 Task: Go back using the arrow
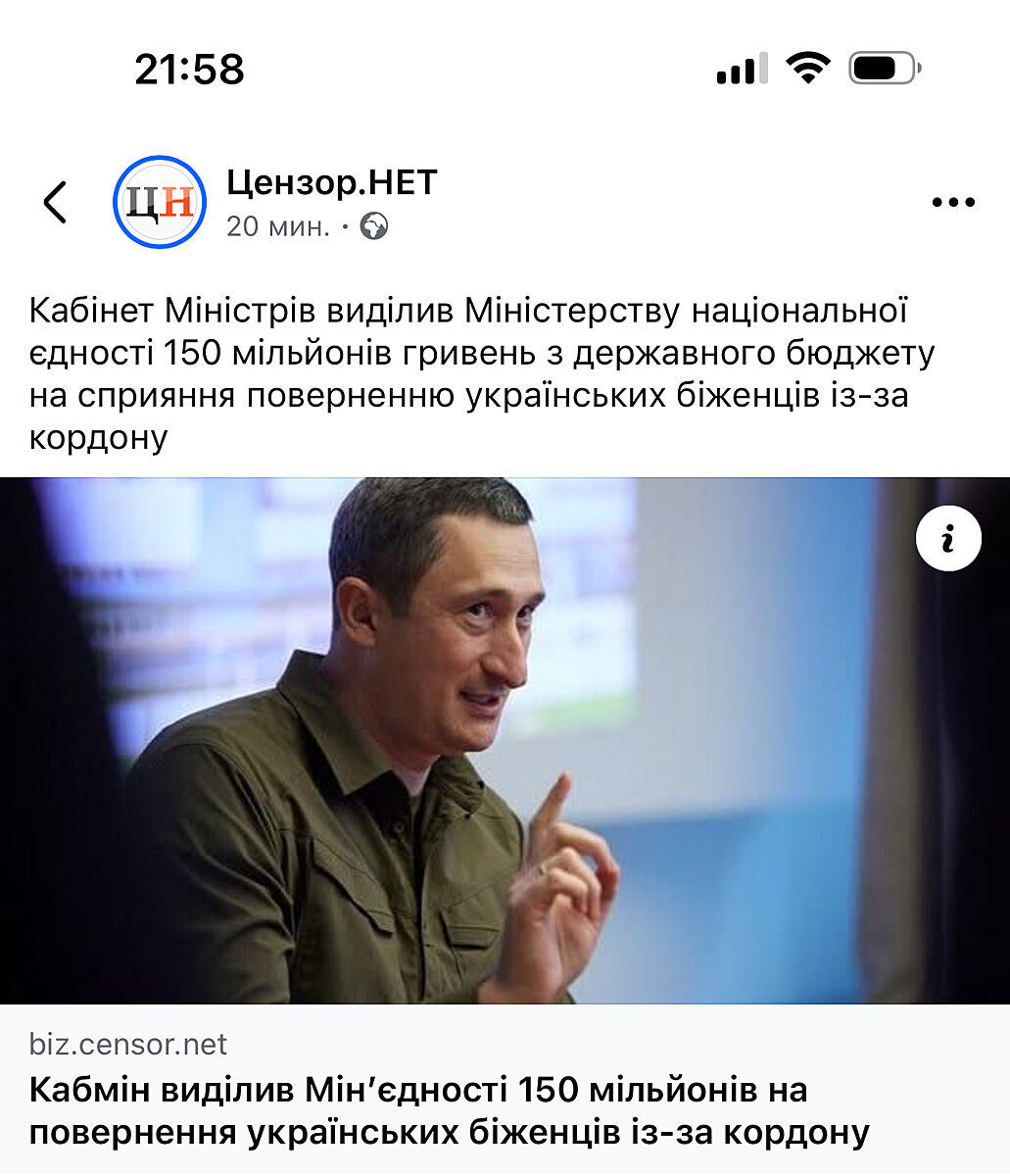point(56,203)
